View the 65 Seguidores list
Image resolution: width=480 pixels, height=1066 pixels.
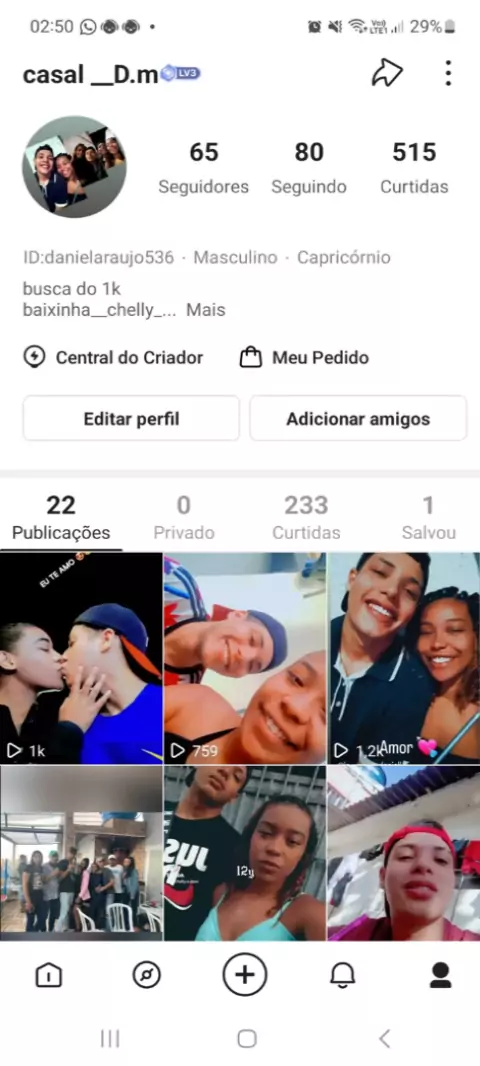point(203,167)
